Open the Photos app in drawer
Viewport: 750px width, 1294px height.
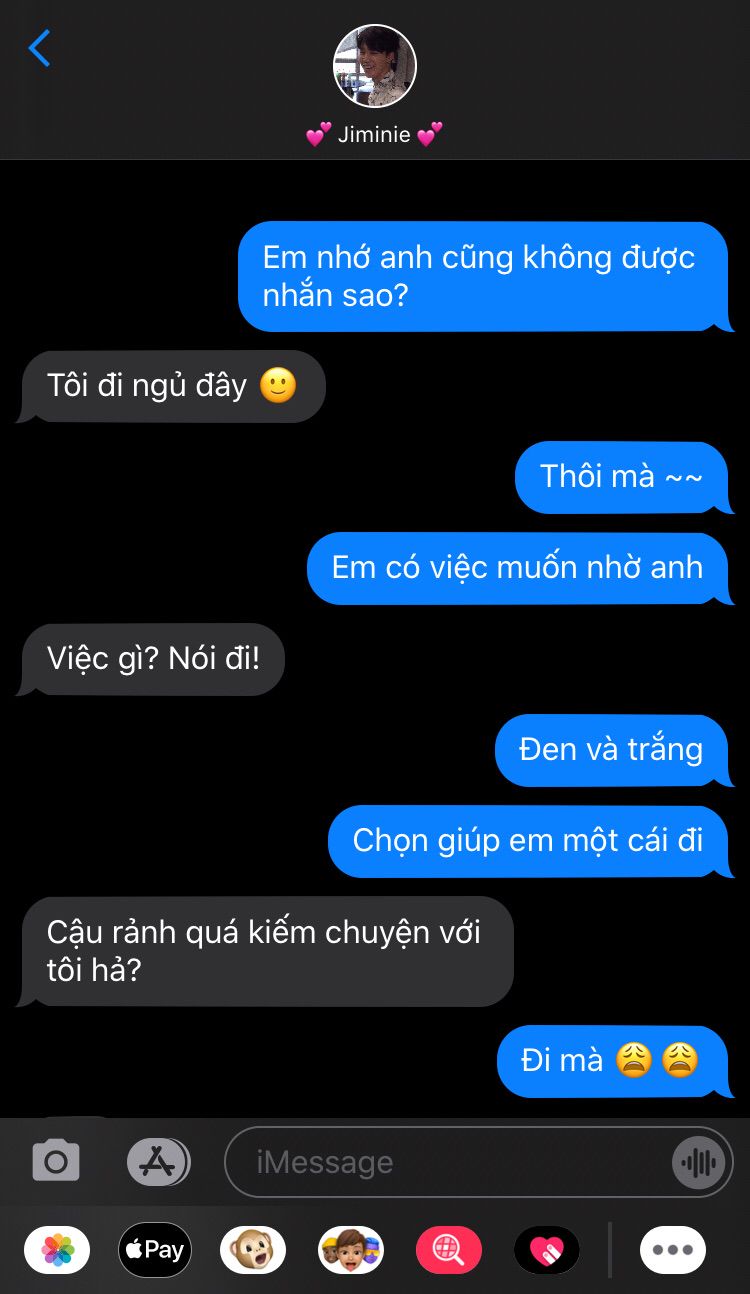(x=57, y=1250)
